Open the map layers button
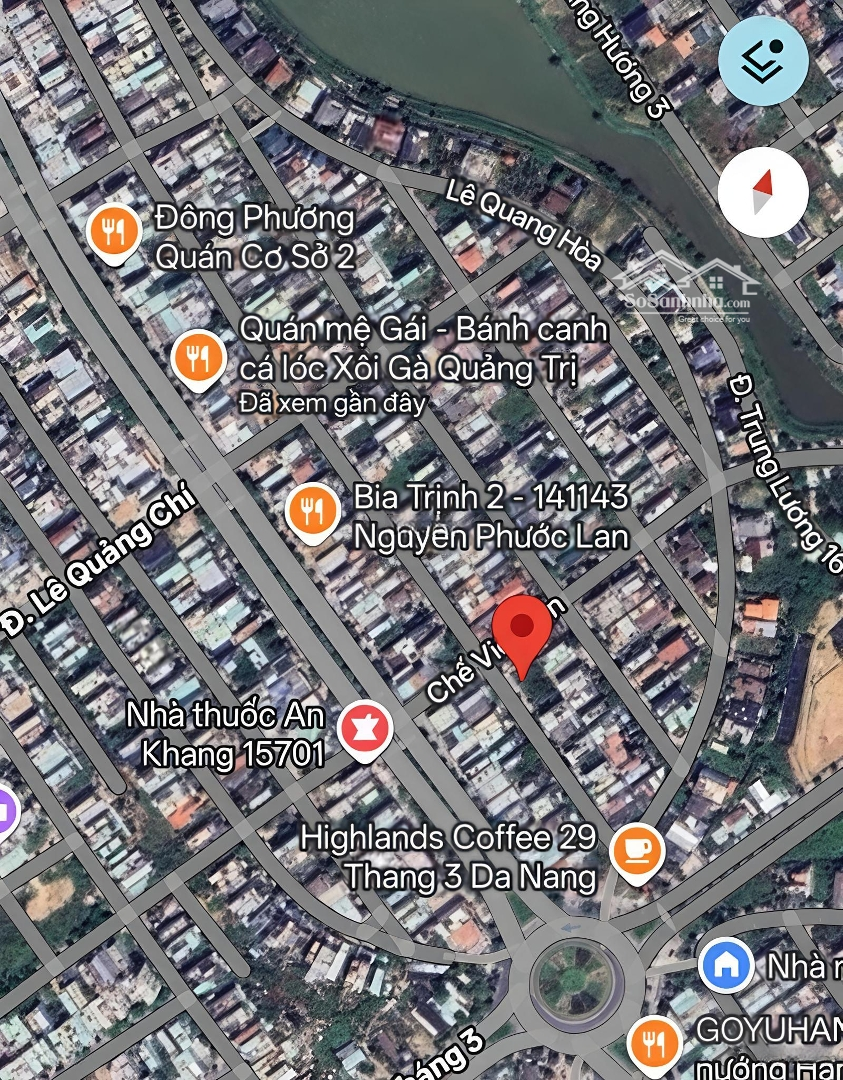This screenshot has height=1080, width=843. click(763, 60)
